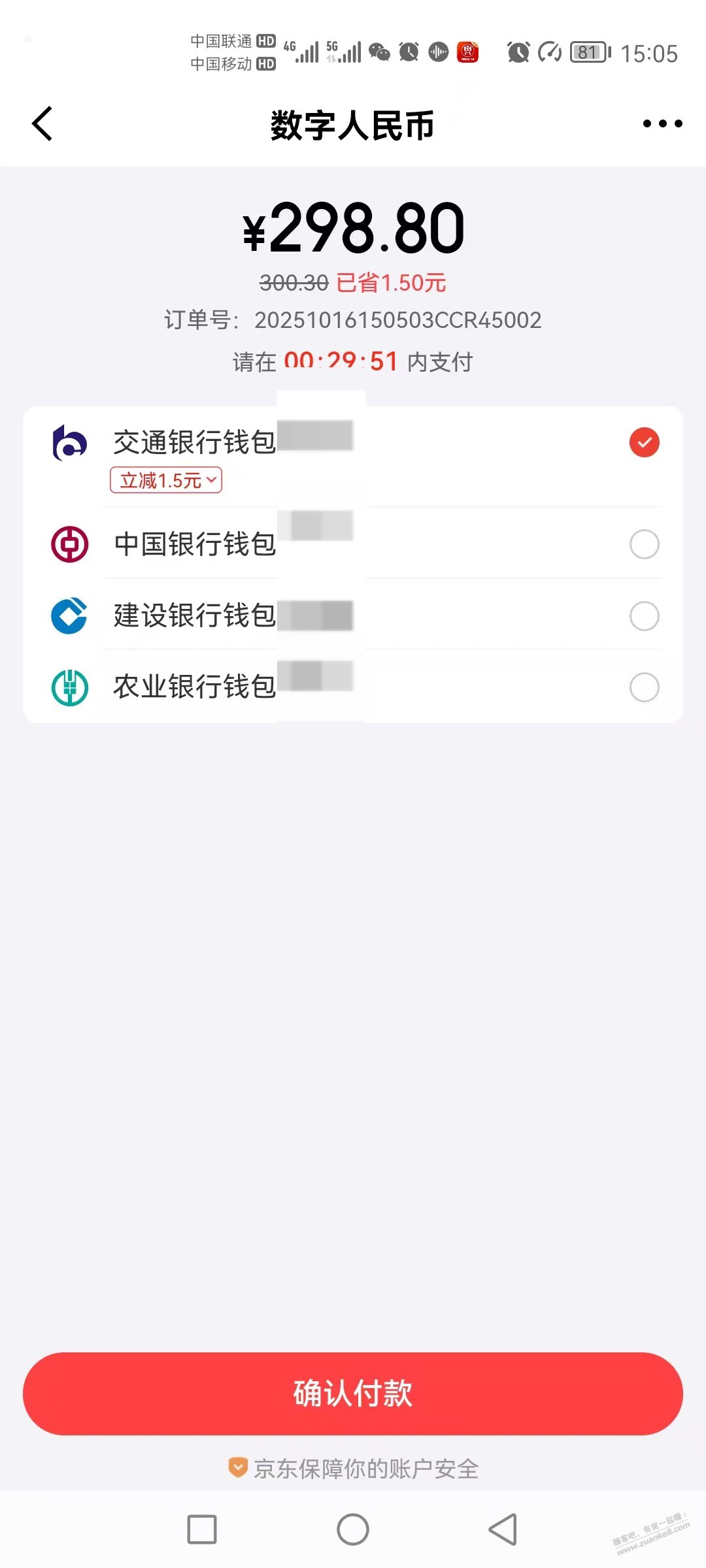
Task: Pick 建设银行钱包 as the wallet
Action: [x=644, y=615]
